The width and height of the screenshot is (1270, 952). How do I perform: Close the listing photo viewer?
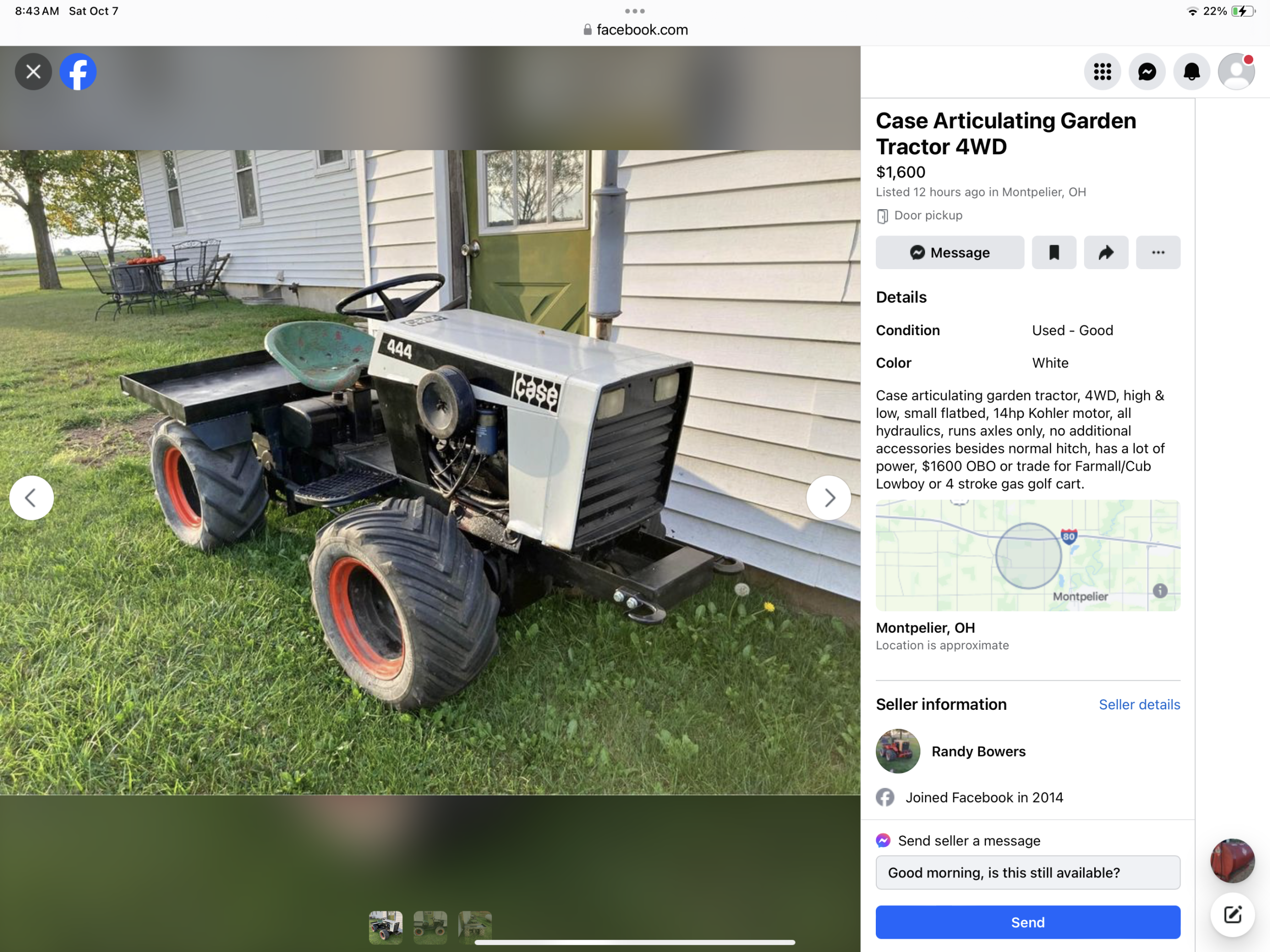tap(34, 72)
